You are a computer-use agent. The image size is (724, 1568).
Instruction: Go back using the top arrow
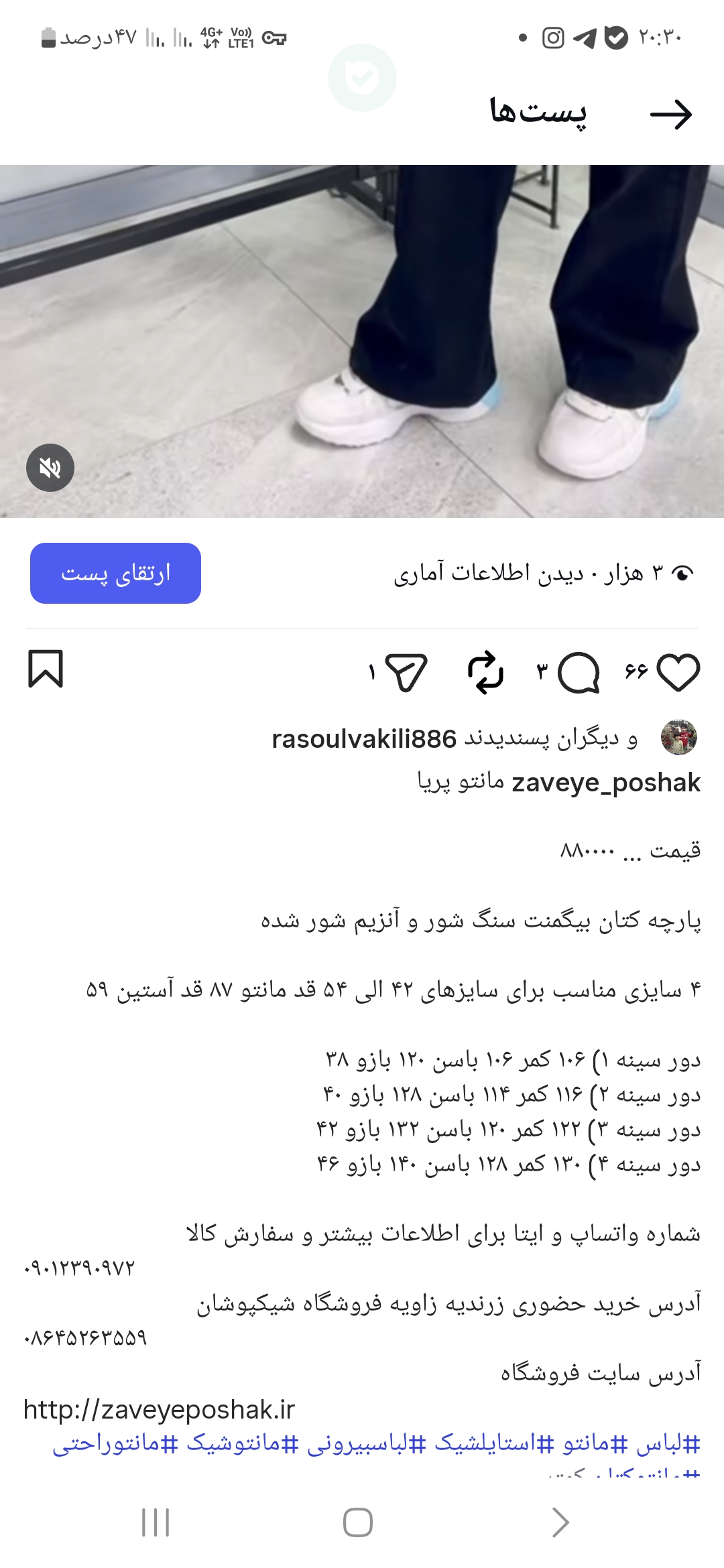click(671, 115)
